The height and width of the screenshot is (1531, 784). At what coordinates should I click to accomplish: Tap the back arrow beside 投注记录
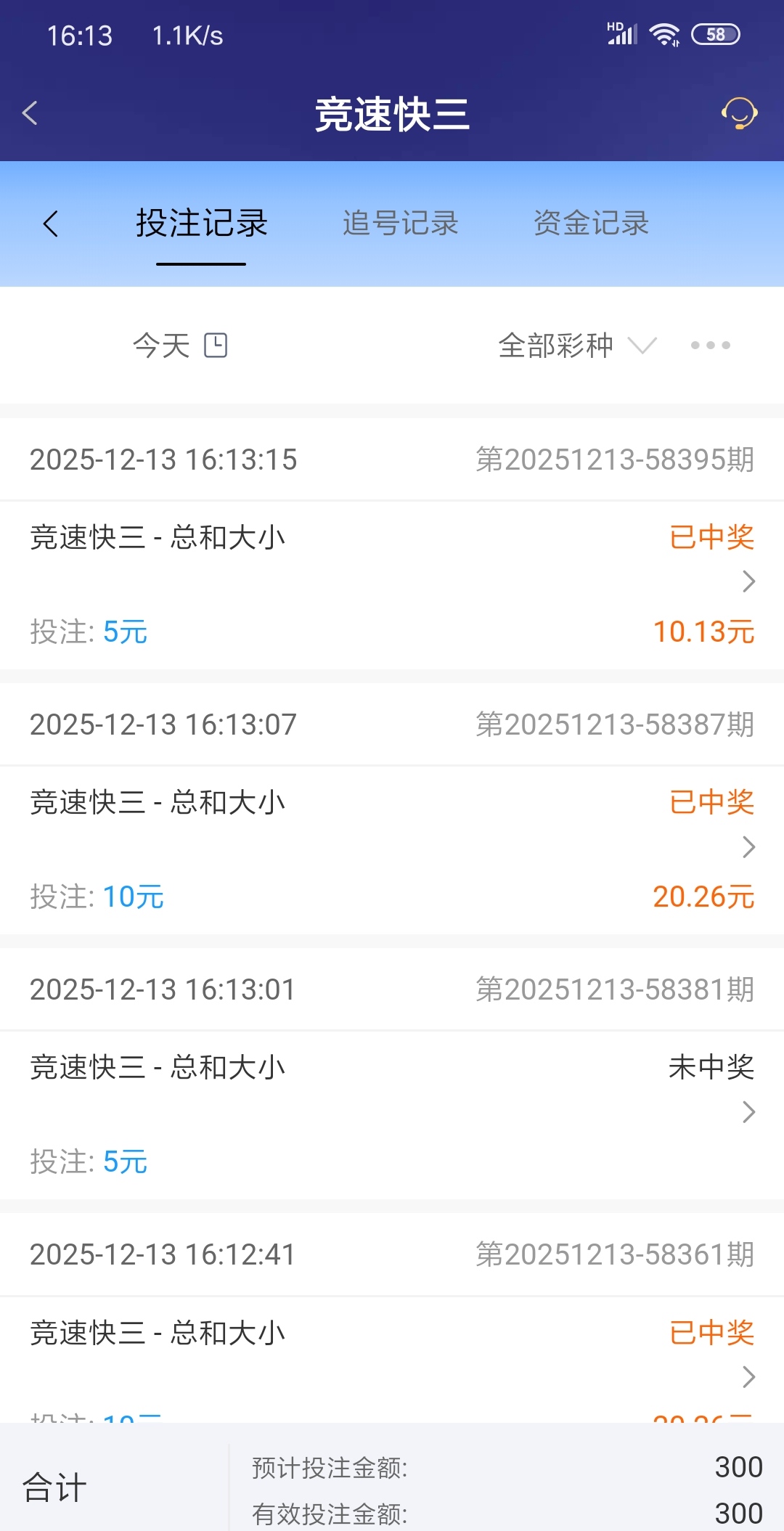[x=50, y=224]
